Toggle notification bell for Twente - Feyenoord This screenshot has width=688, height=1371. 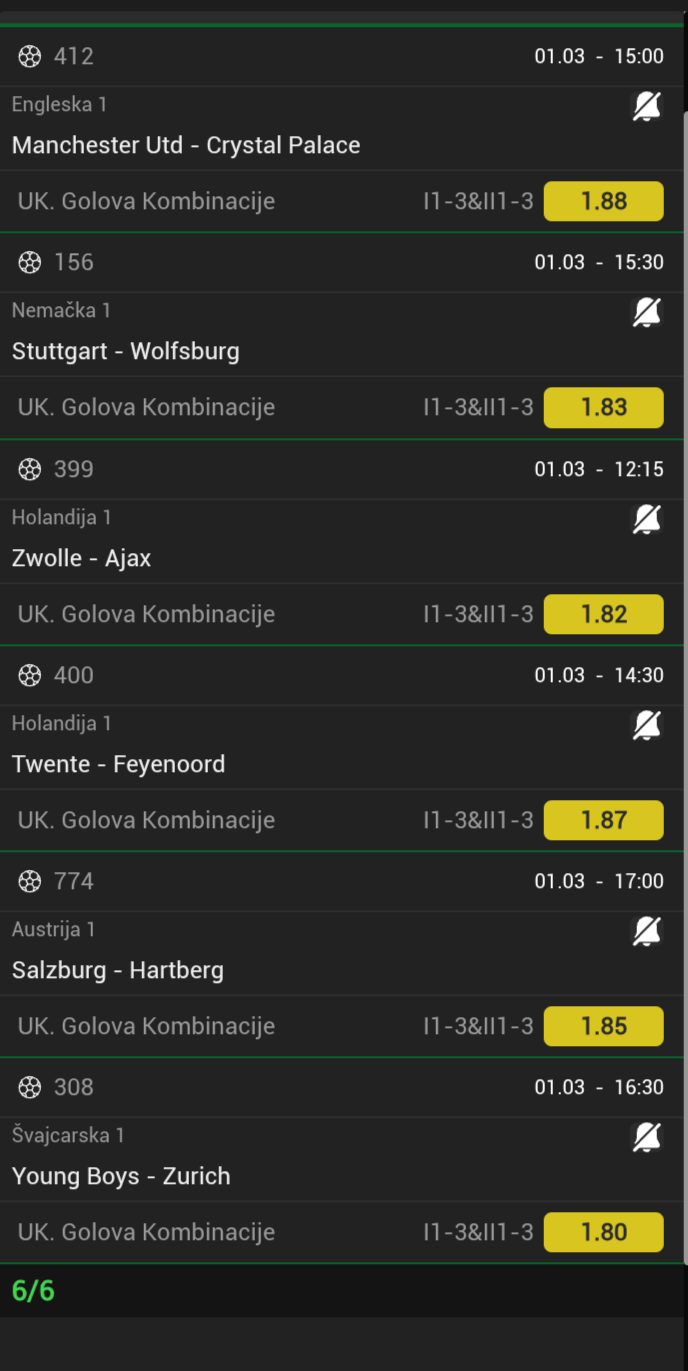[x=647, y=725]
